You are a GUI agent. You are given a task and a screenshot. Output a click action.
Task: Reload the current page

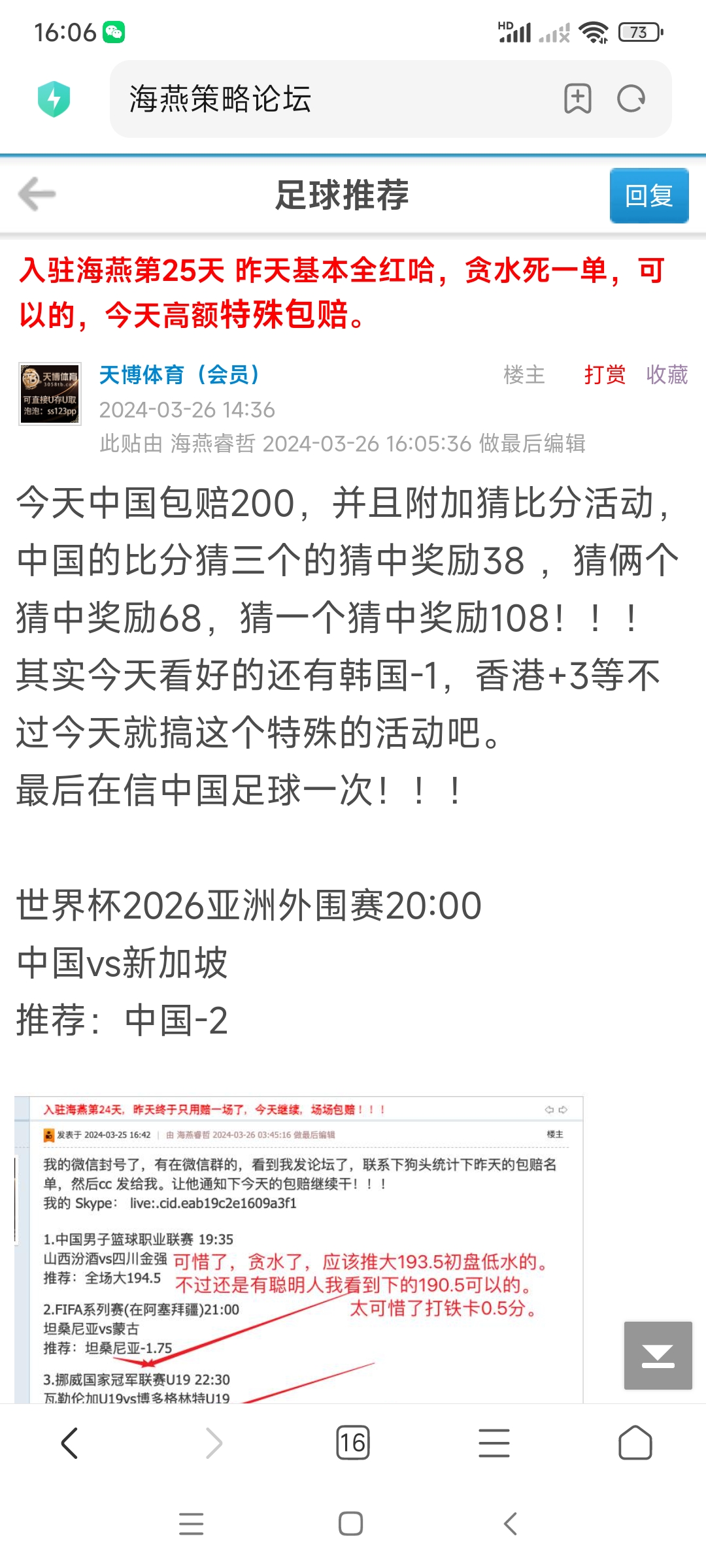(x=631, y=99)
